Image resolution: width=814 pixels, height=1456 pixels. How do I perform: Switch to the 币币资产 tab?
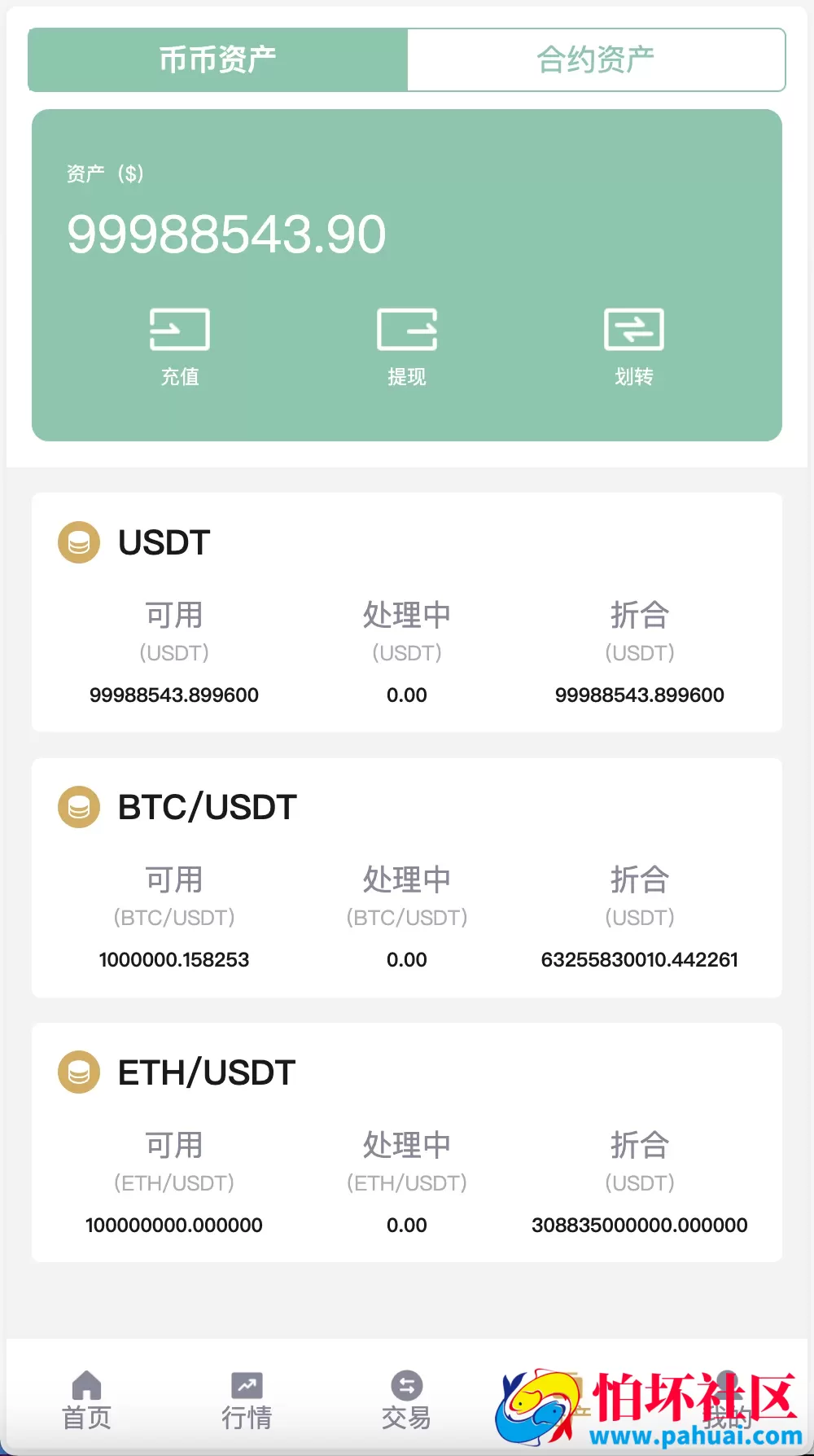tap(217, 59)
